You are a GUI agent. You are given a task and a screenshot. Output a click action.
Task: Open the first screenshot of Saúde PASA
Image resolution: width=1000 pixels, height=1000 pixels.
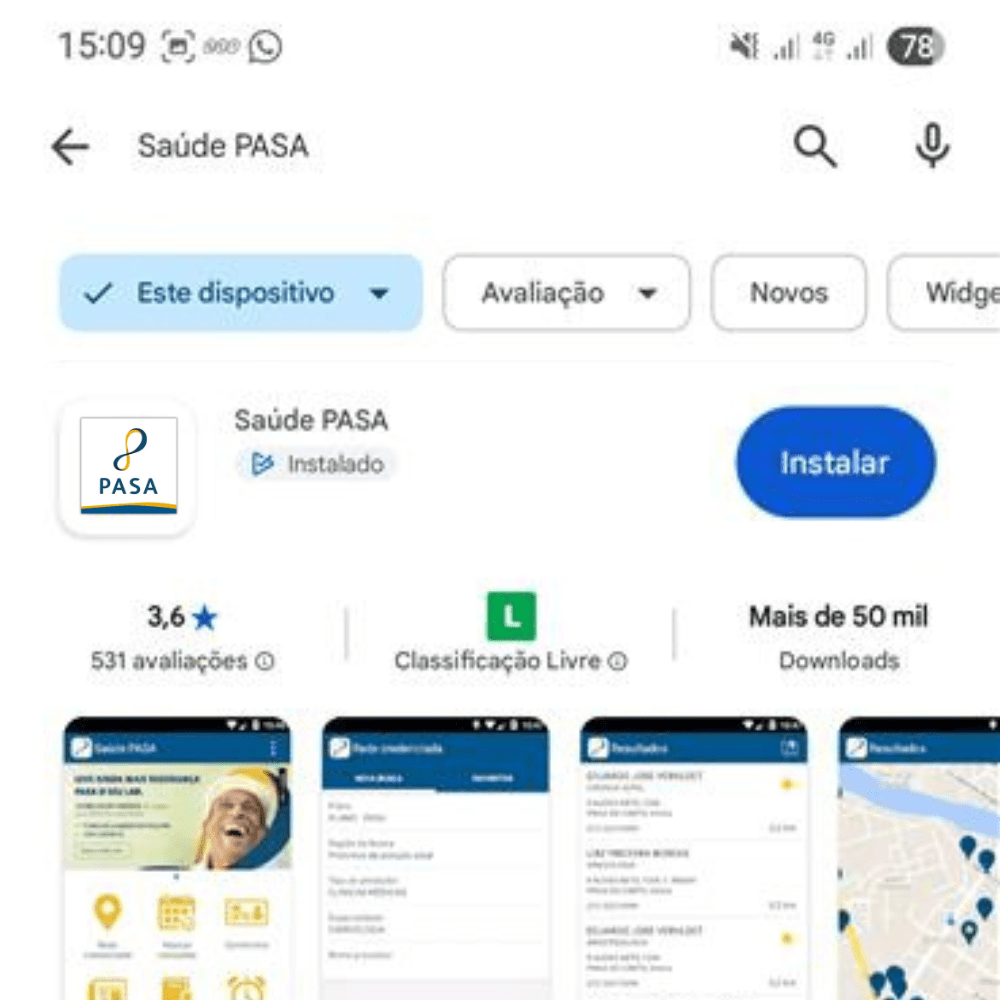point(177,858)
